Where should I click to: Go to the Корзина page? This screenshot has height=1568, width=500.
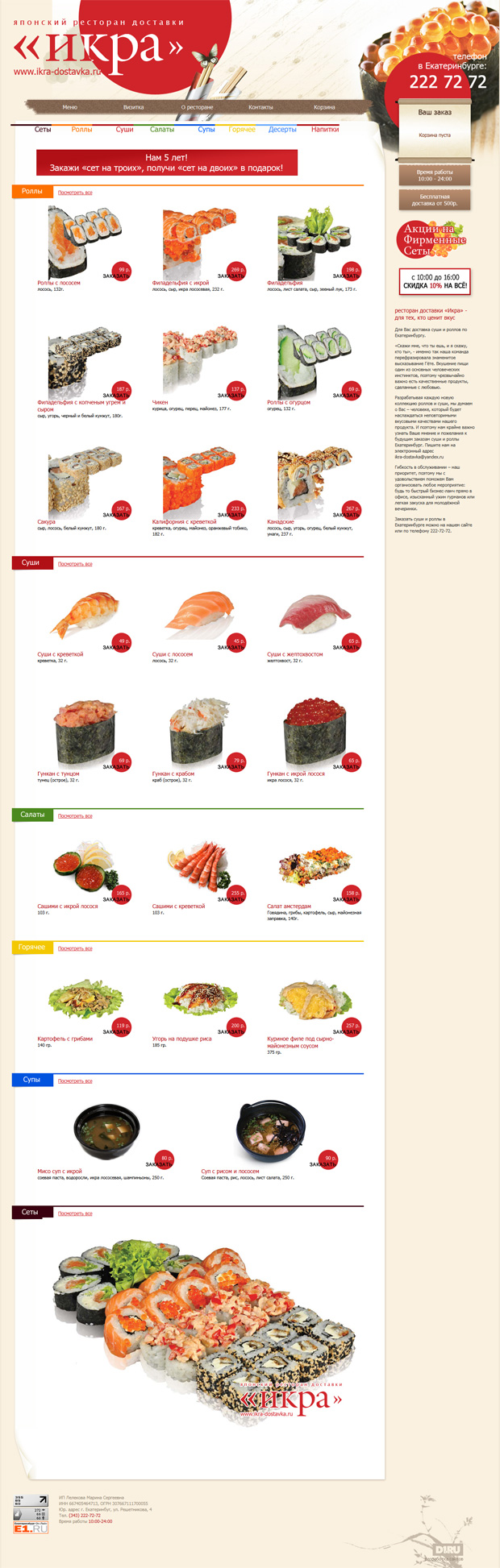click(x=324, y=107)
